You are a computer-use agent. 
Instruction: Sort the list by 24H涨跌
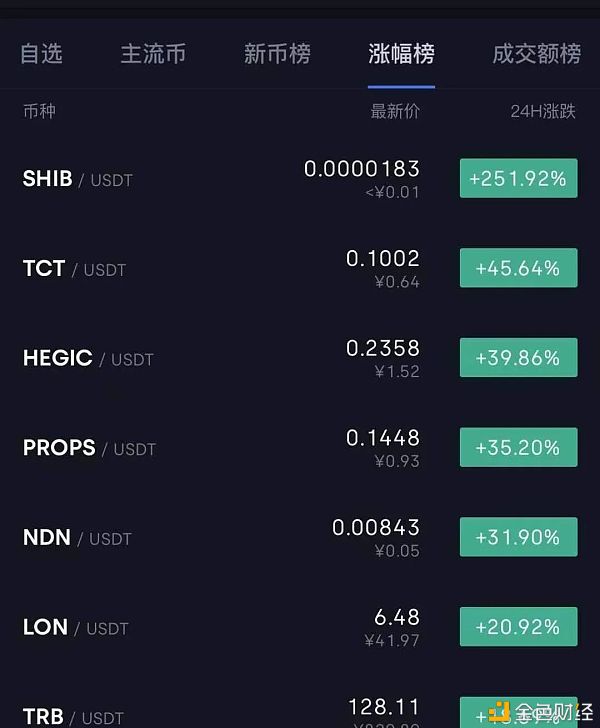pos(543,111)
